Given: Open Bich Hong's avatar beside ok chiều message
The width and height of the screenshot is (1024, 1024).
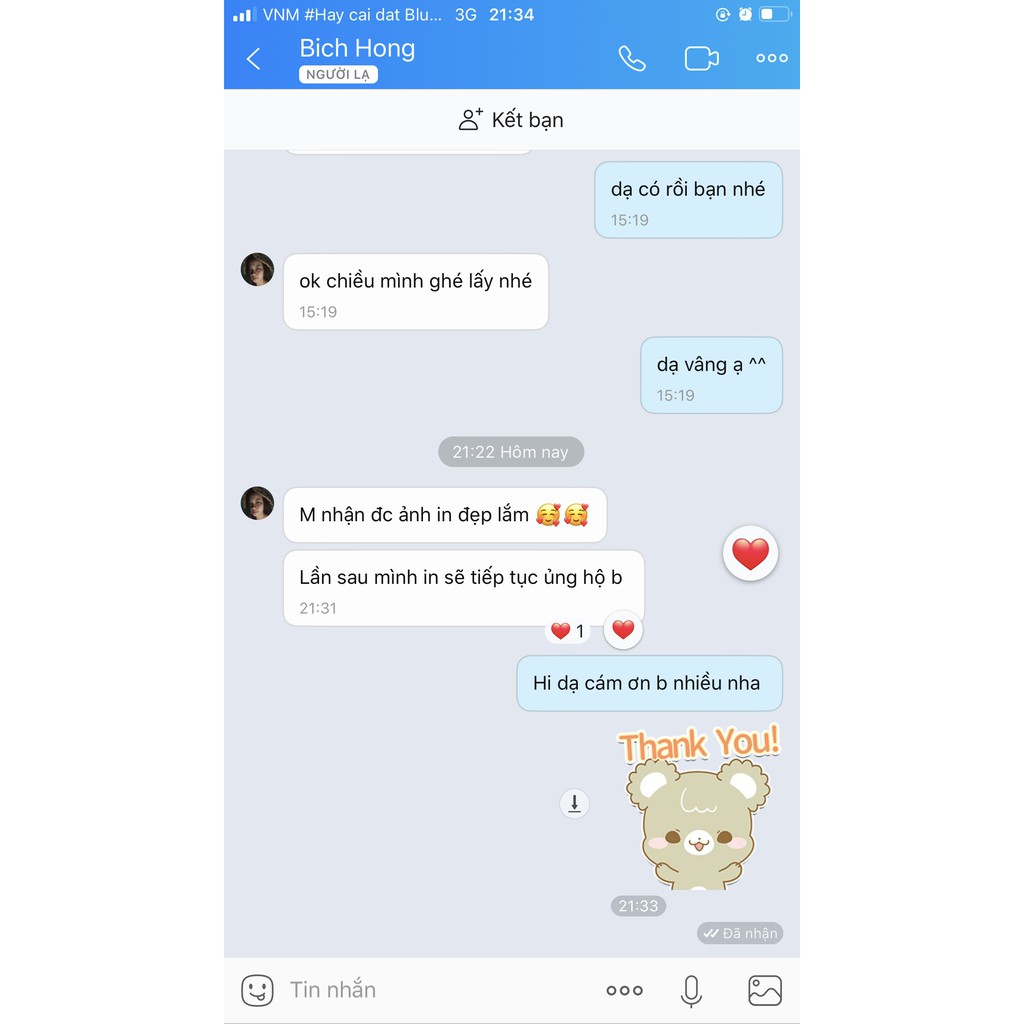Looking at the screenshot, I should click(x=257, y=269).
